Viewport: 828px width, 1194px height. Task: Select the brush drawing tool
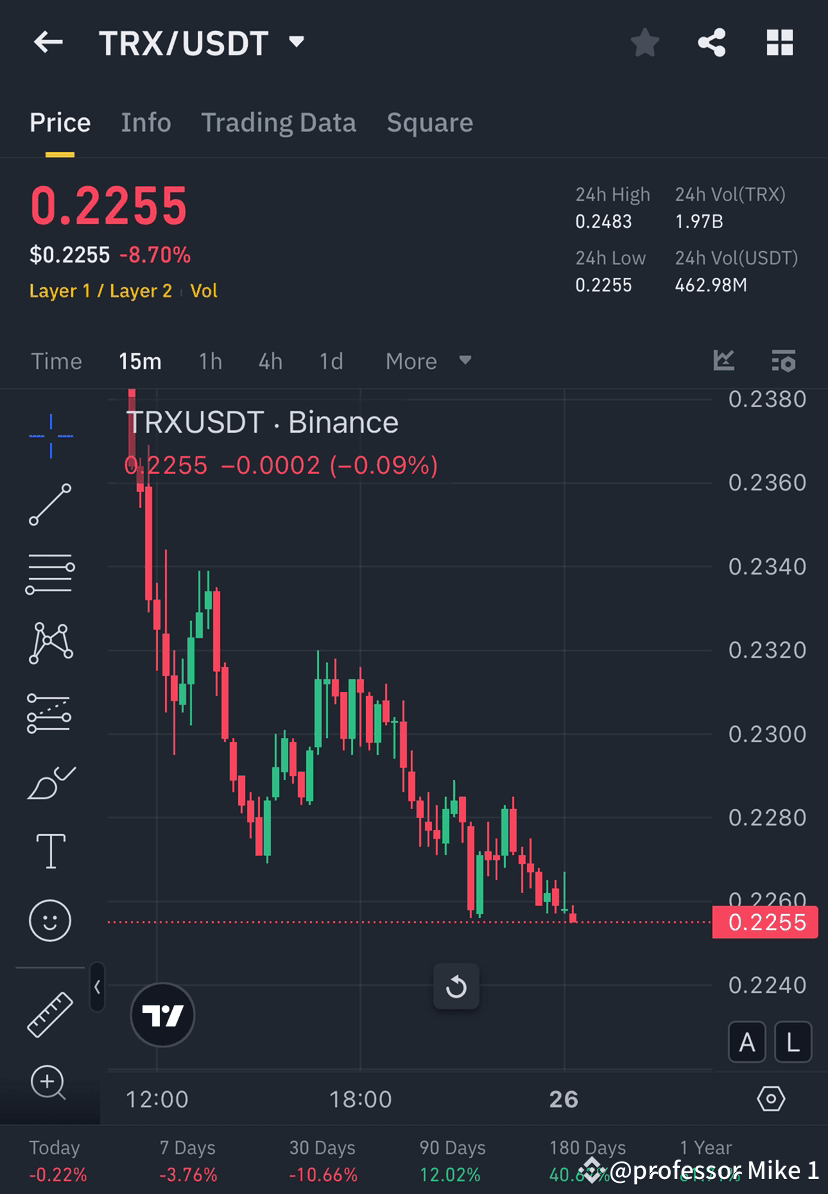tap(50, 782)
